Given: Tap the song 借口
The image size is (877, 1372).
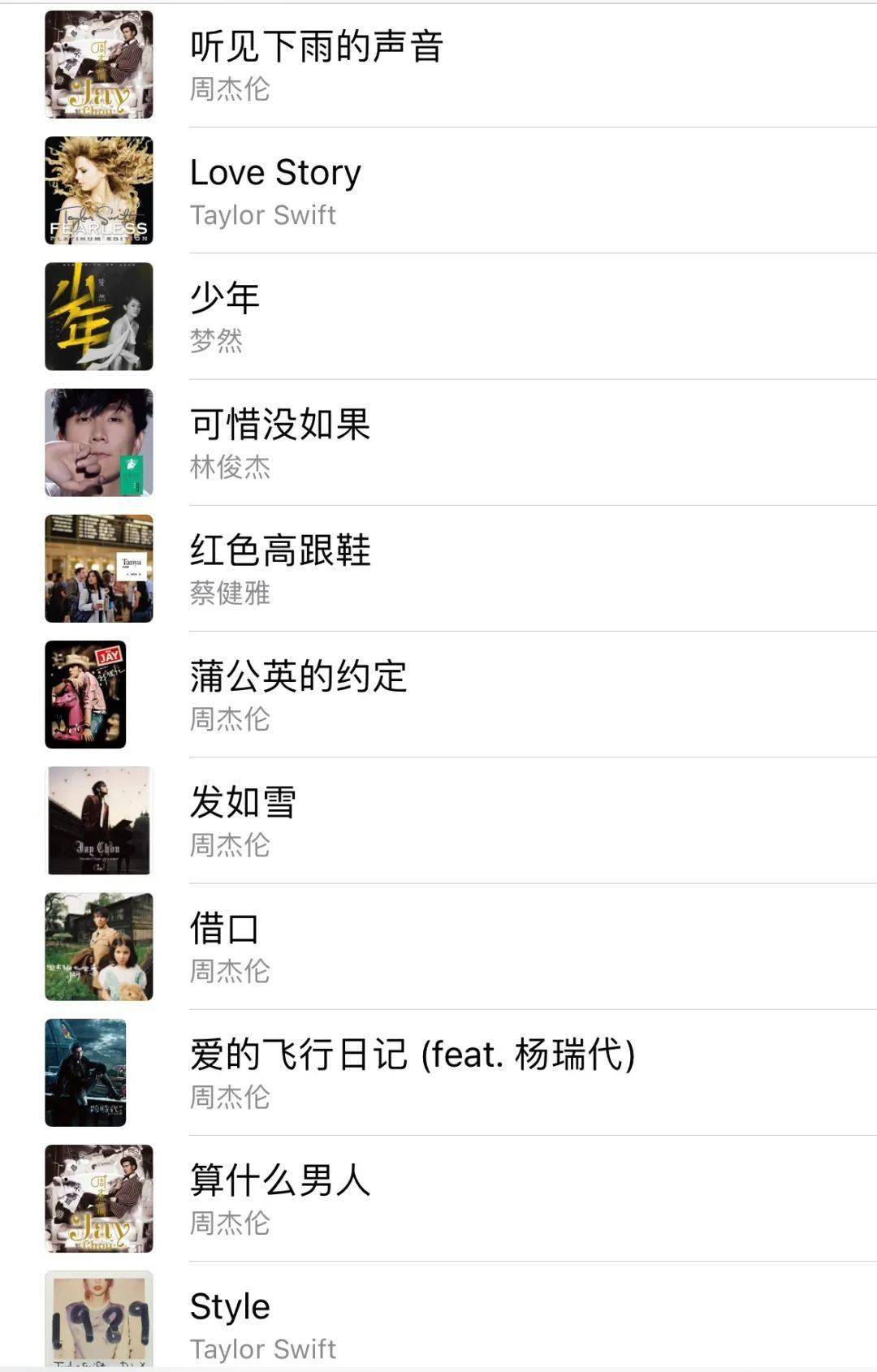Looking at the screenshot, I should point(225,947).
